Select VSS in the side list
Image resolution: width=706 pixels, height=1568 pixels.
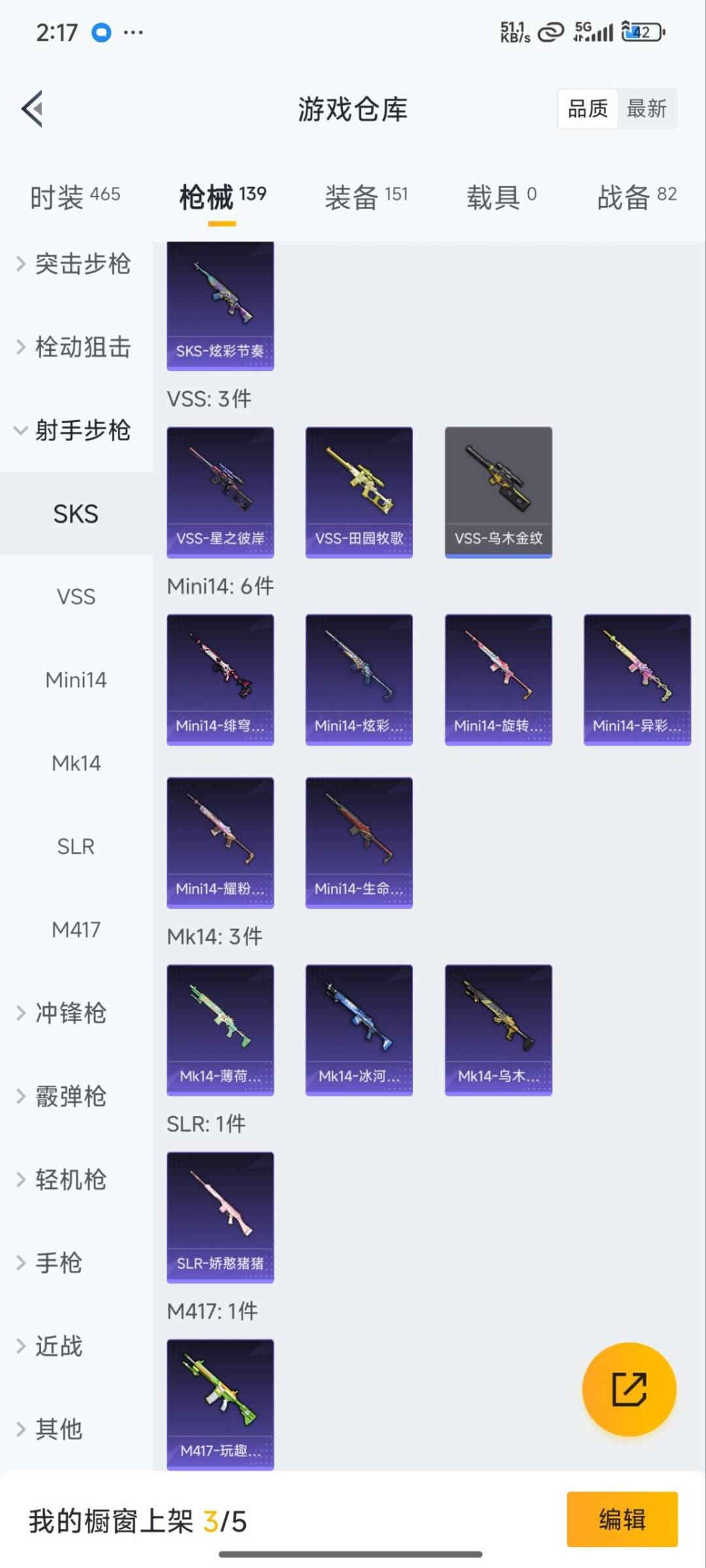point(76,596)
